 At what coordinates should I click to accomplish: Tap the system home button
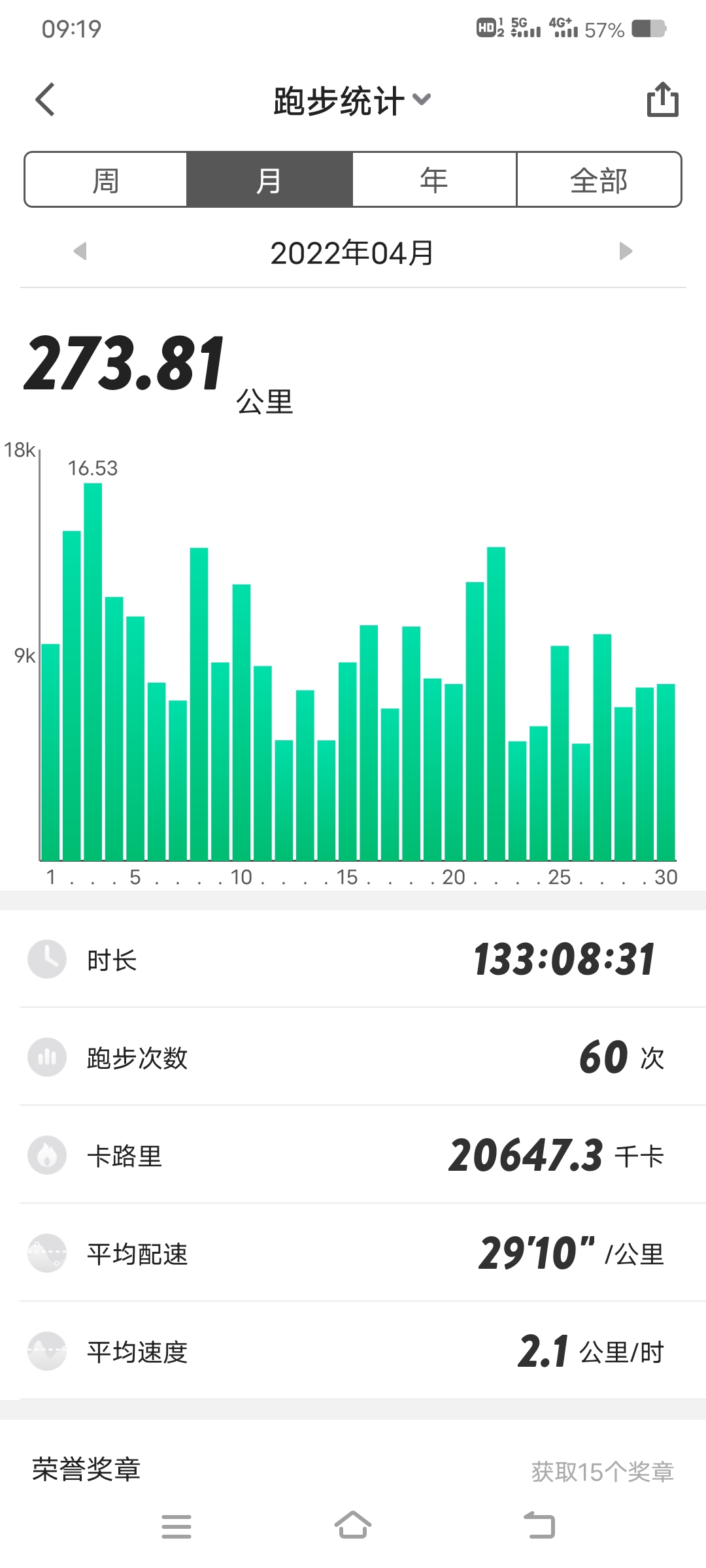click(x=353, y=1526)
